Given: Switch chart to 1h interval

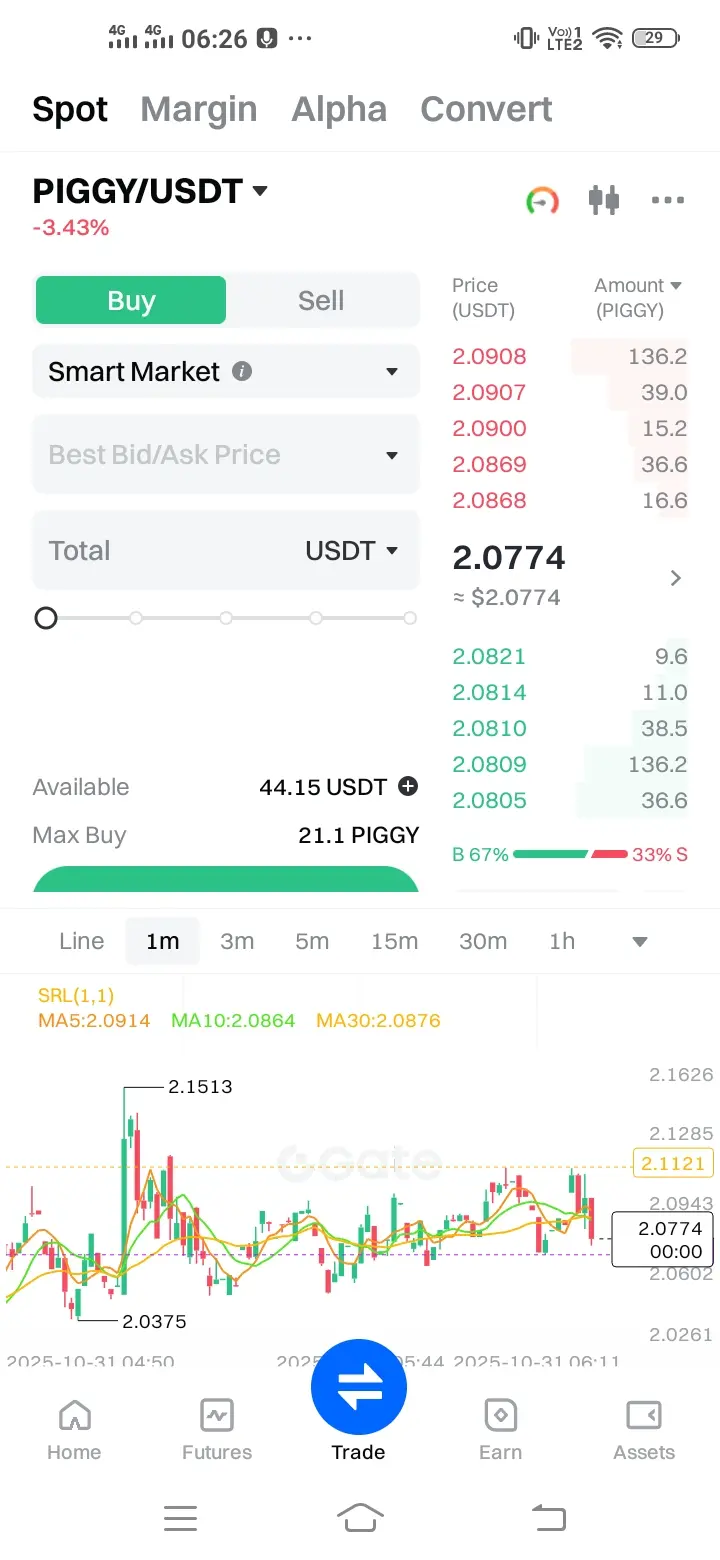Looking at the screenshot, I should tap(562, 941).
